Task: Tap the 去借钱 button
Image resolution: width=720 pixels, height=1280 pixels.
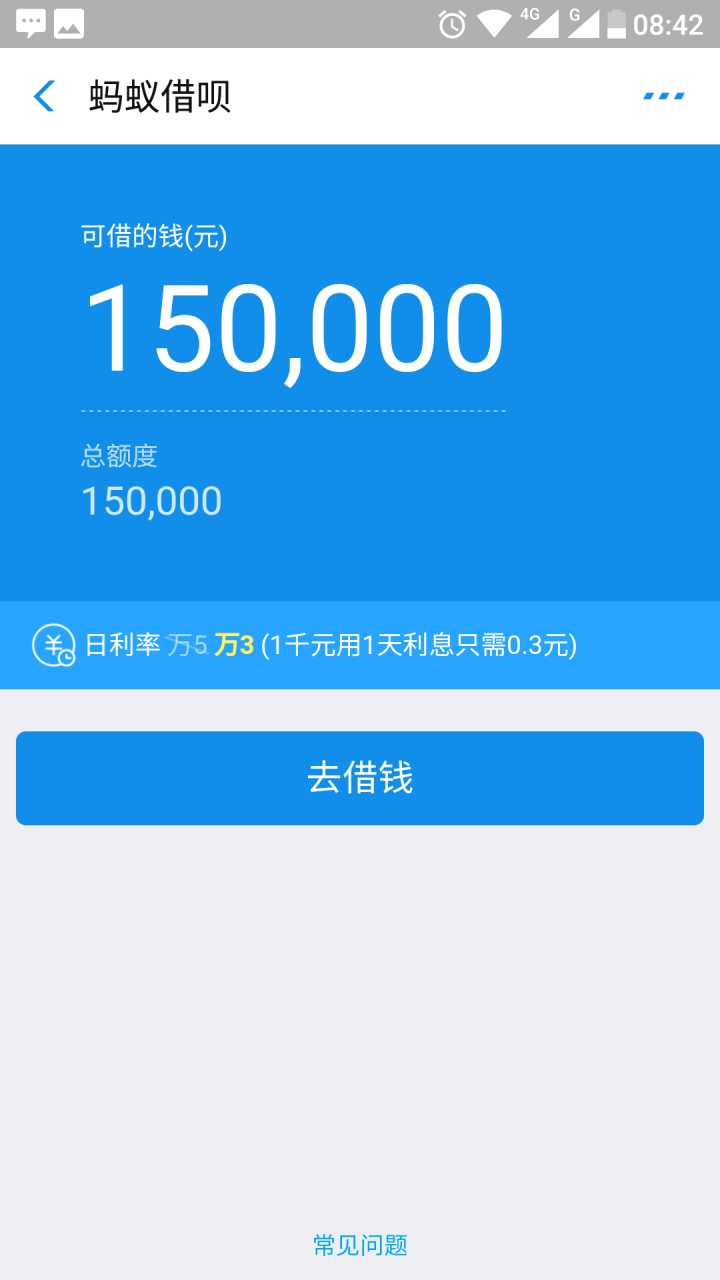Action: 360,778
